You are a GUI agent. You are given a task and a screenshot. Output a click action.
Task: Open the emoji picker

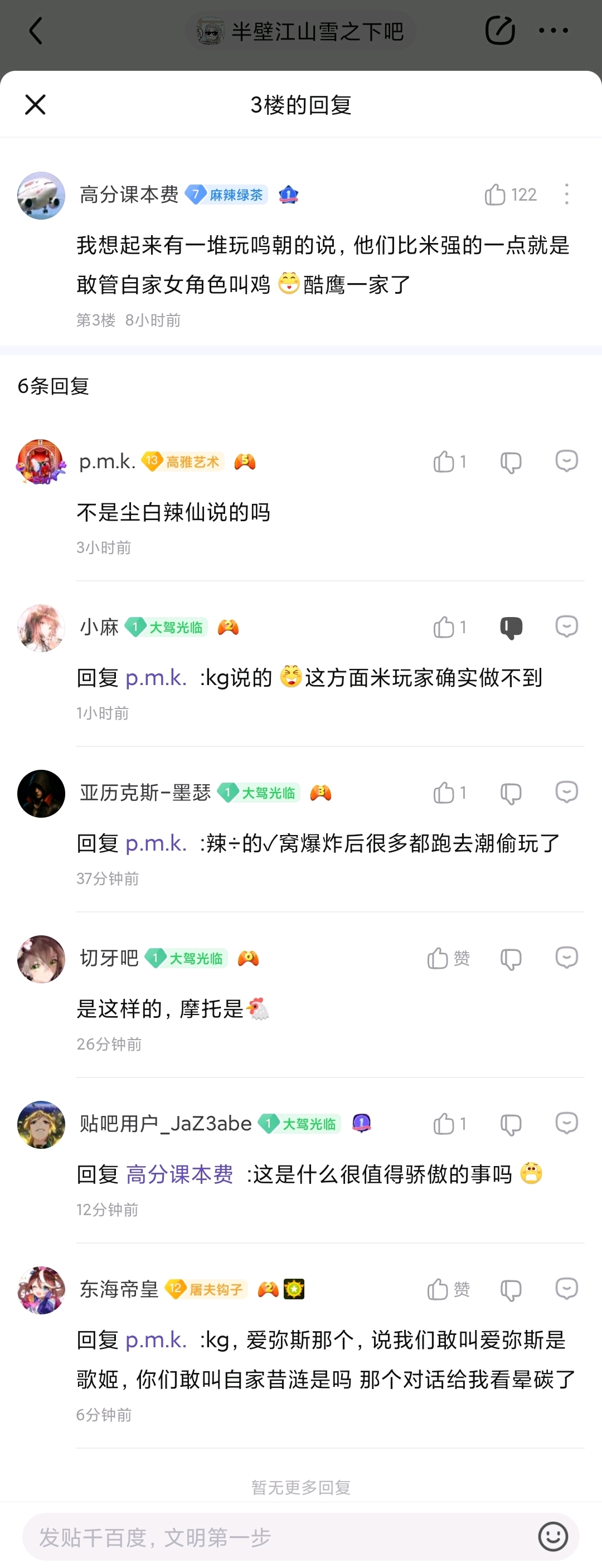(x=553, y=1537)
